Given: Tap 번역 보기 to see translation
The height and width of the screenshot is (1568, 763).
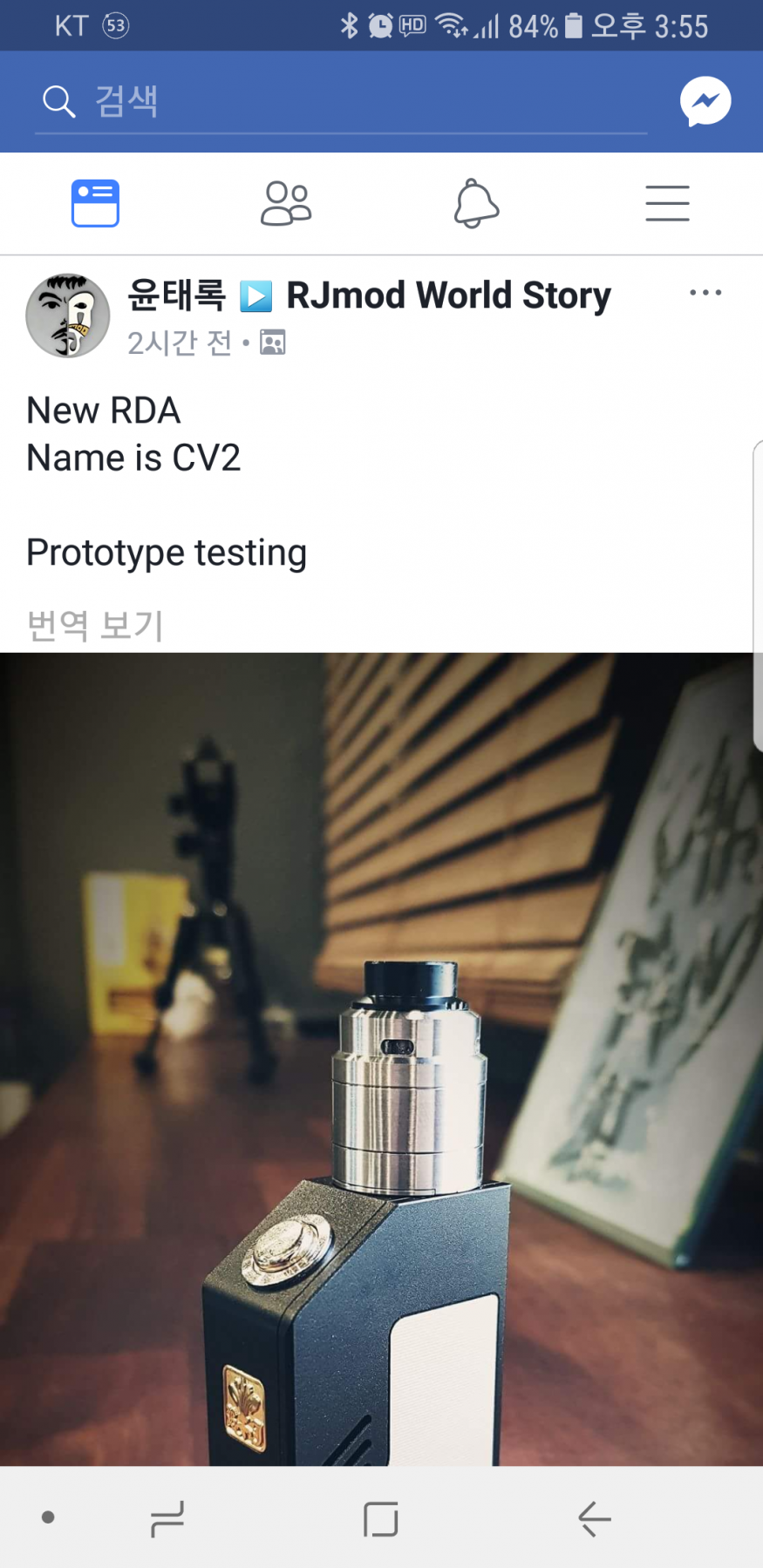Looking at the screenshot, I should [95, 625].
